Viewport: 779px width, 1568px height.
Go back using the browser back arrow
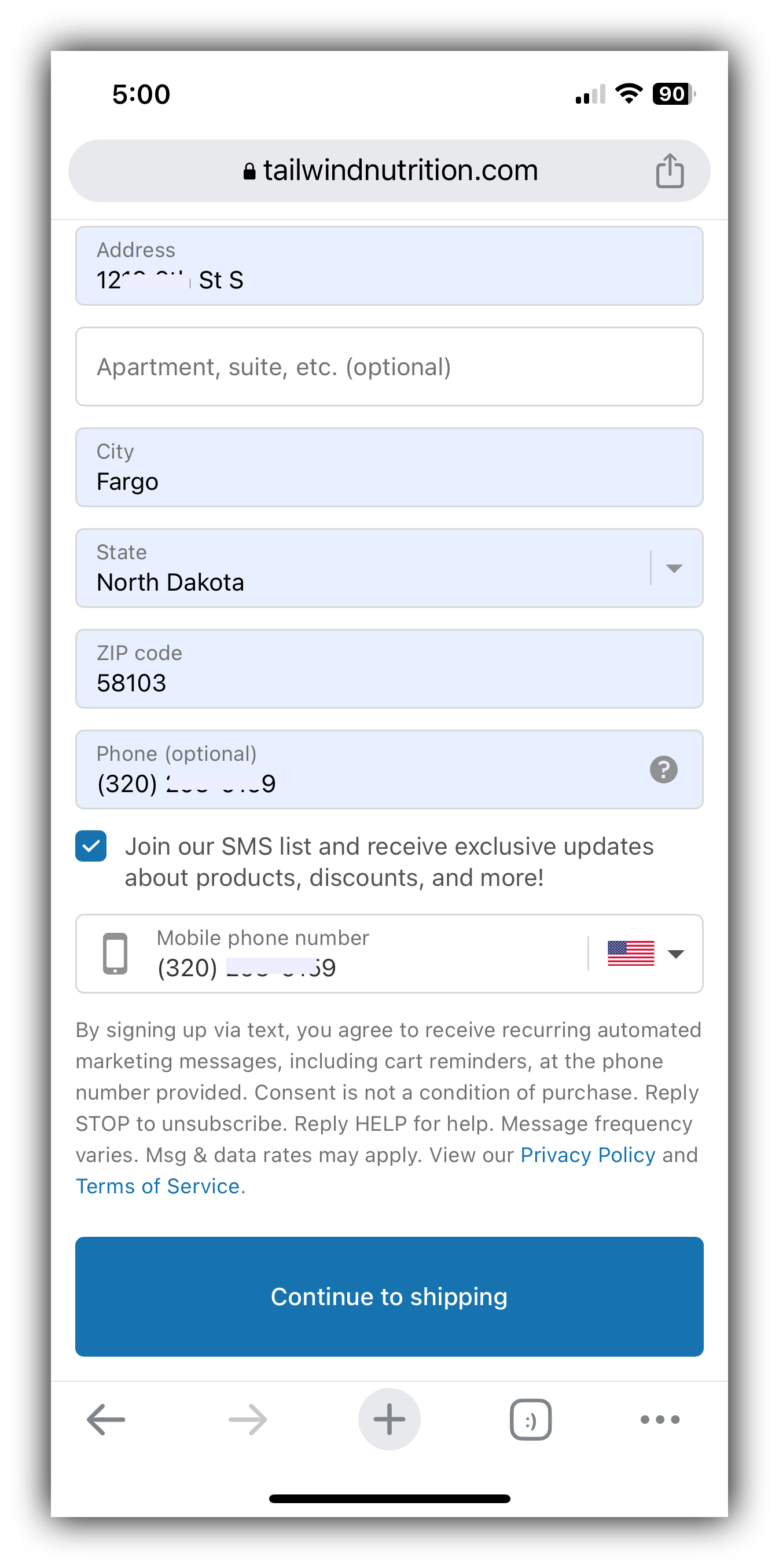(x=105, y=1419)
